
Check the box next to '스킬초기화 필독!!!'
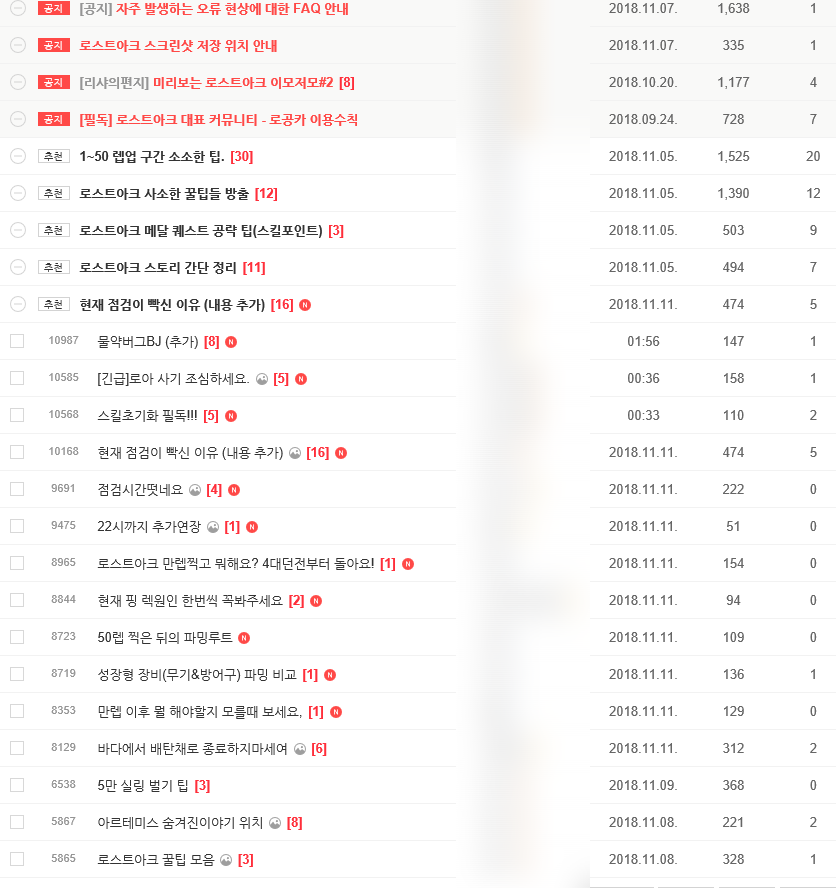[x=17, y=415]
